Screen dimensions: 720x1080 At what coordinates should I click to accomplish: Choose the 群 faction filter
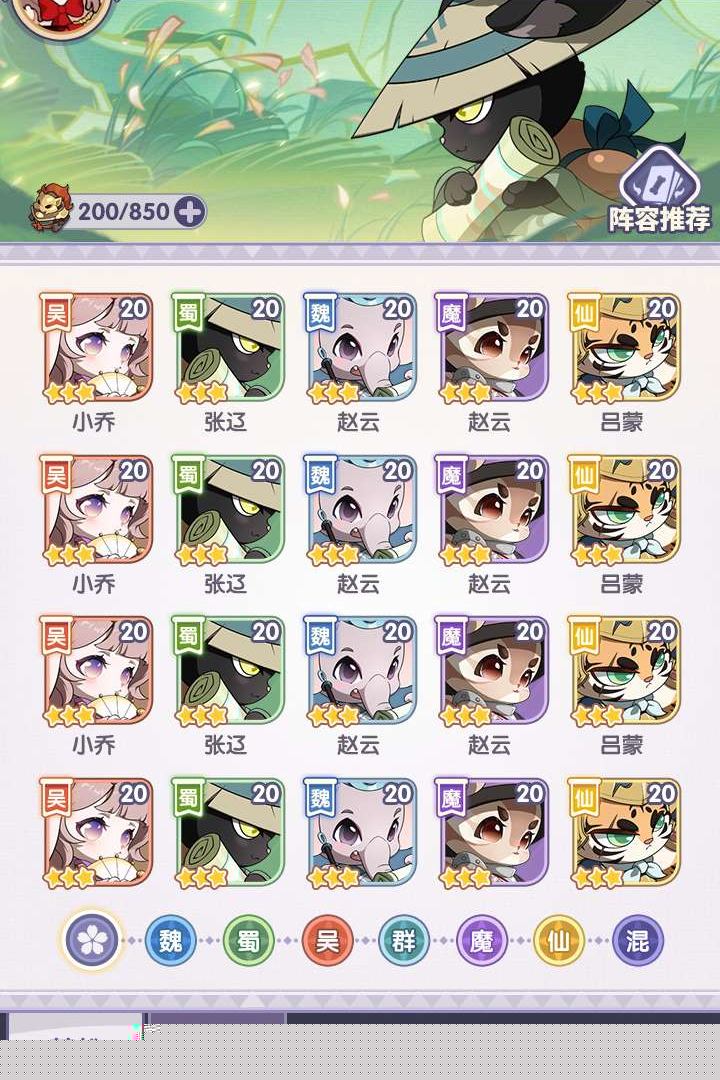404,940
